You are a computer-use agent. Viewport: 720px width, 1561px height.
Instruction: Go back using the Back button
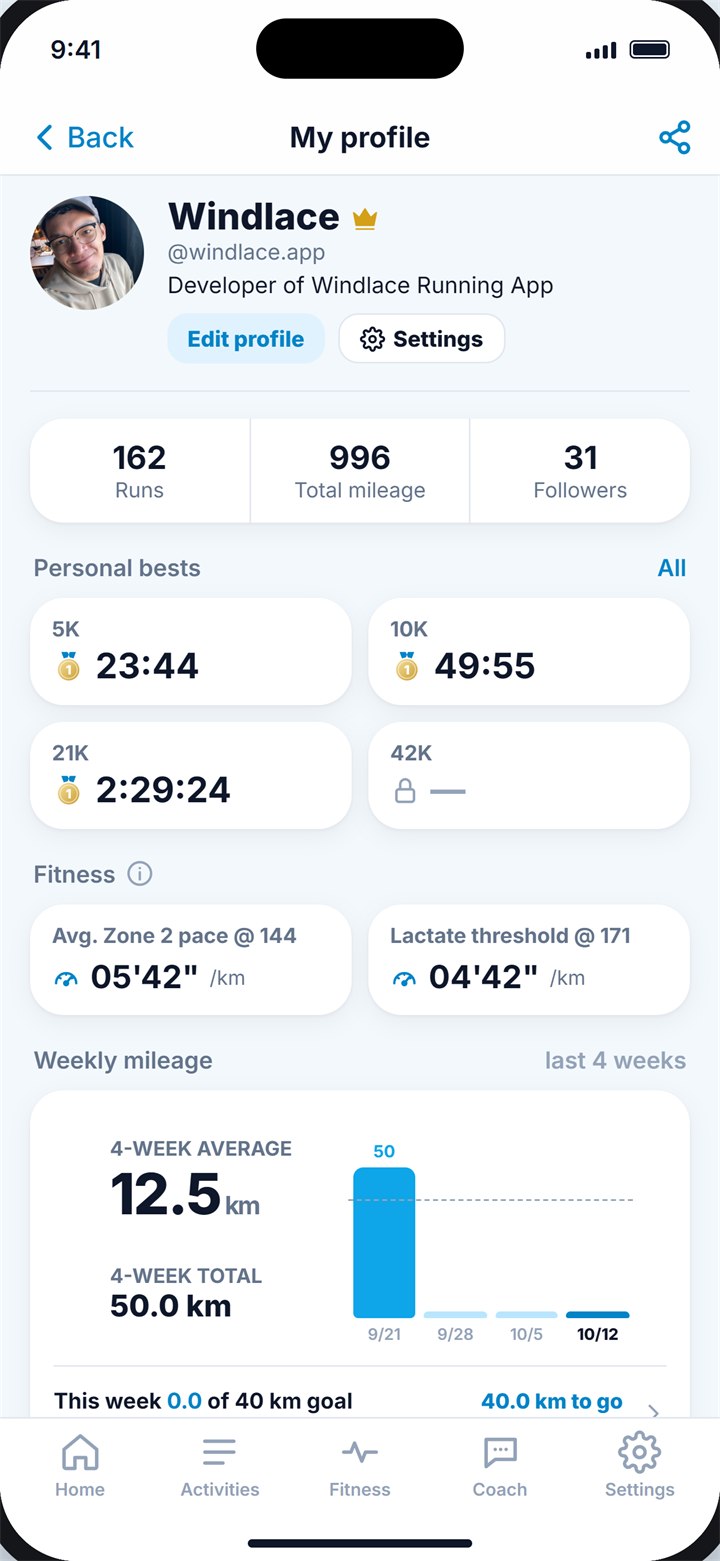(x=84, y=138)
